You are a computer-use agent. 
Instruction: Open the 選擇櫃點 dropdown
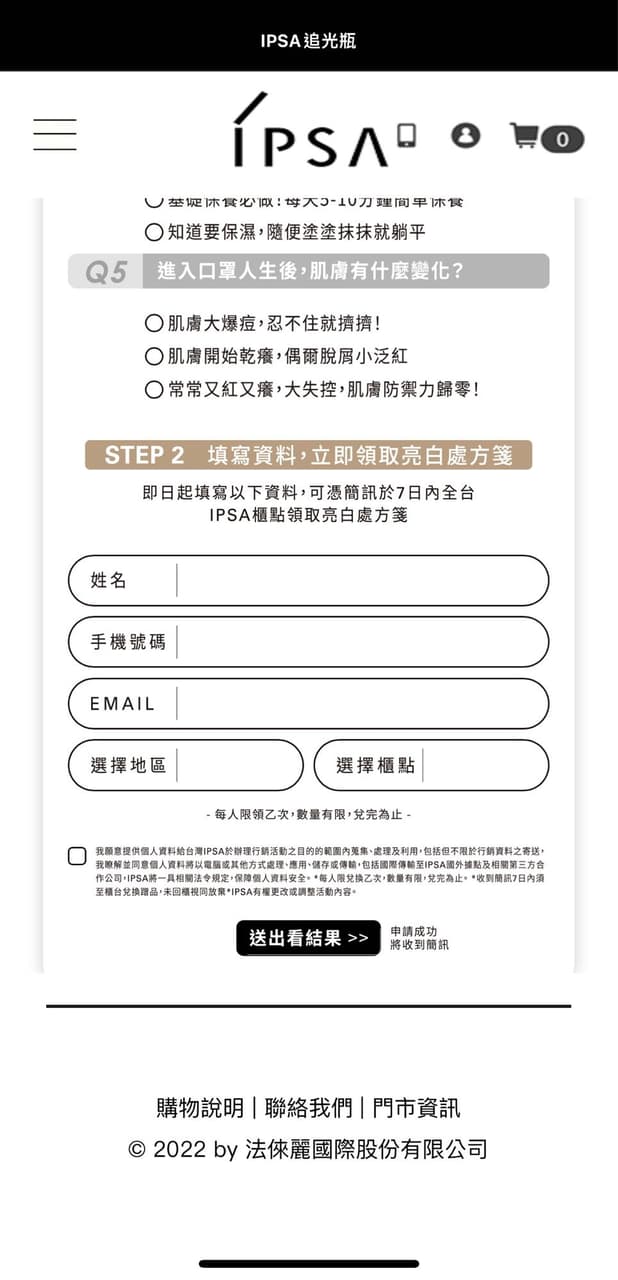point(431,766)
